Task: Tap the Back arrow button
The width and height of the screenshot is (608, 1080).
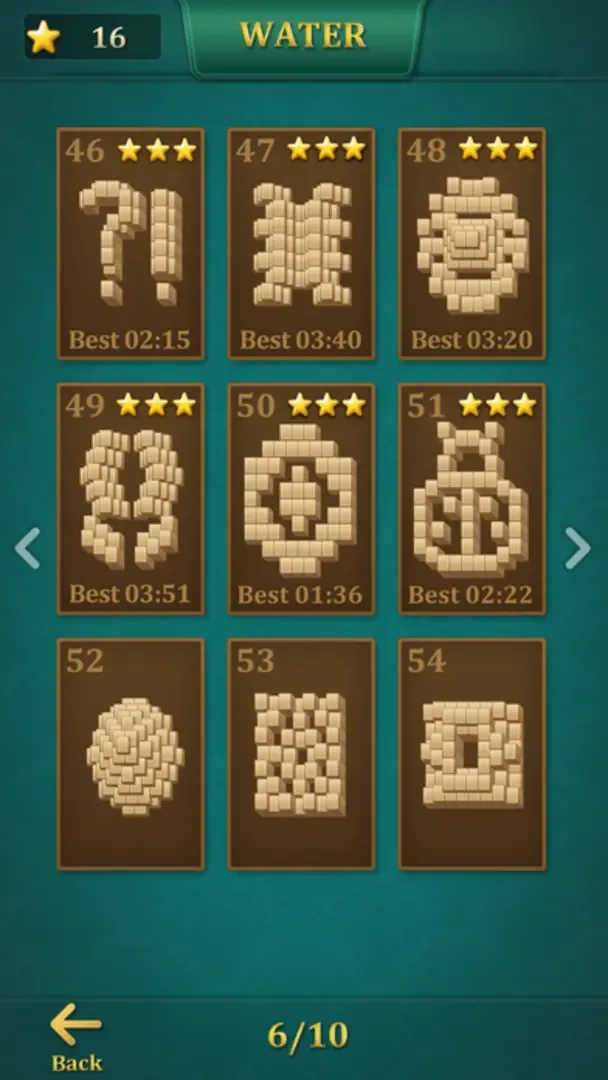Action: pos(76,1036)
